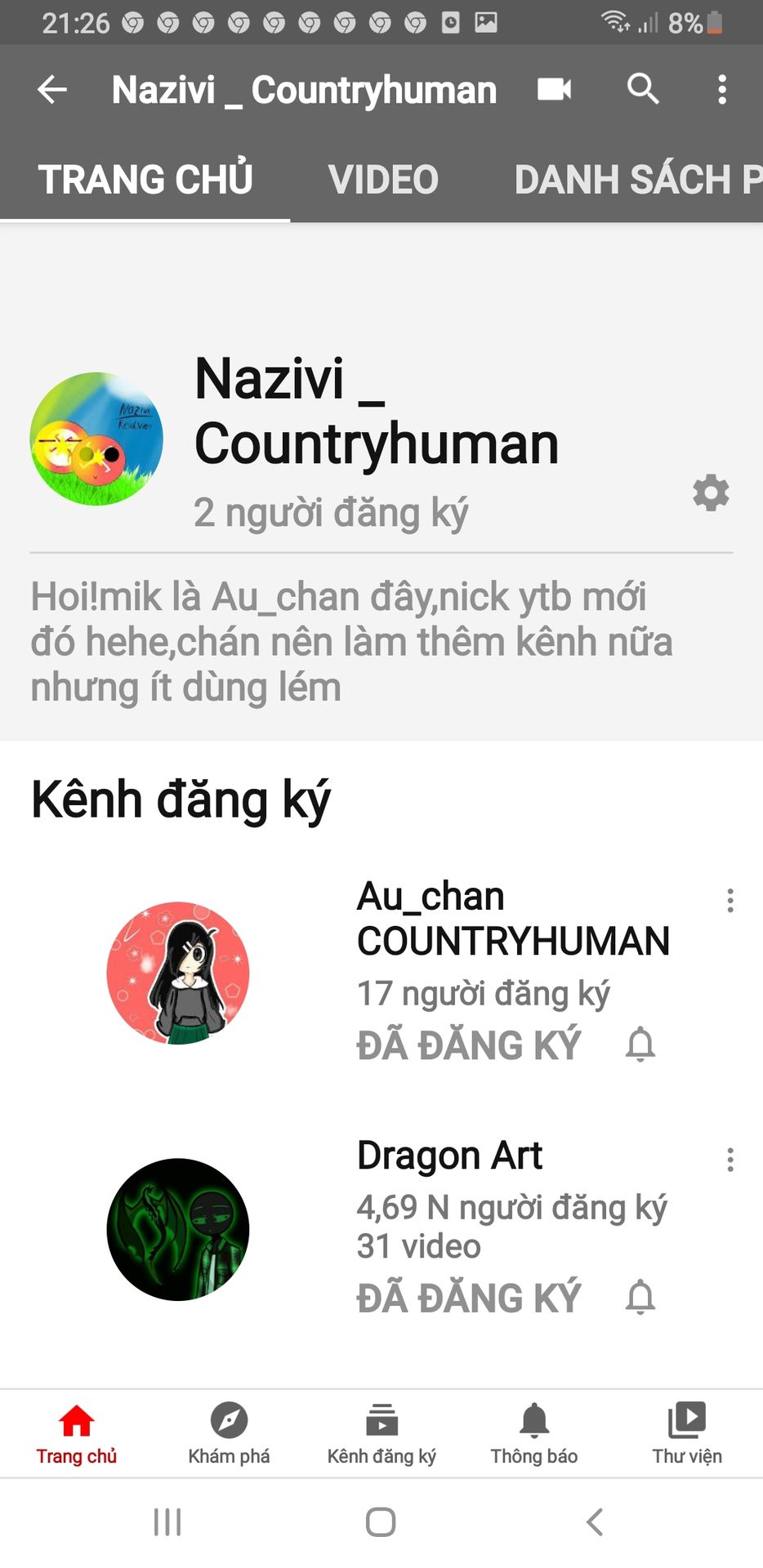Image resolution: width=763 pixels, height=1568 pixels.
Task: Tap ĐÃ ĐĂNG KÝ under Au_chan COUNTRYHUMAN
Action: (x=468, y=1045)
